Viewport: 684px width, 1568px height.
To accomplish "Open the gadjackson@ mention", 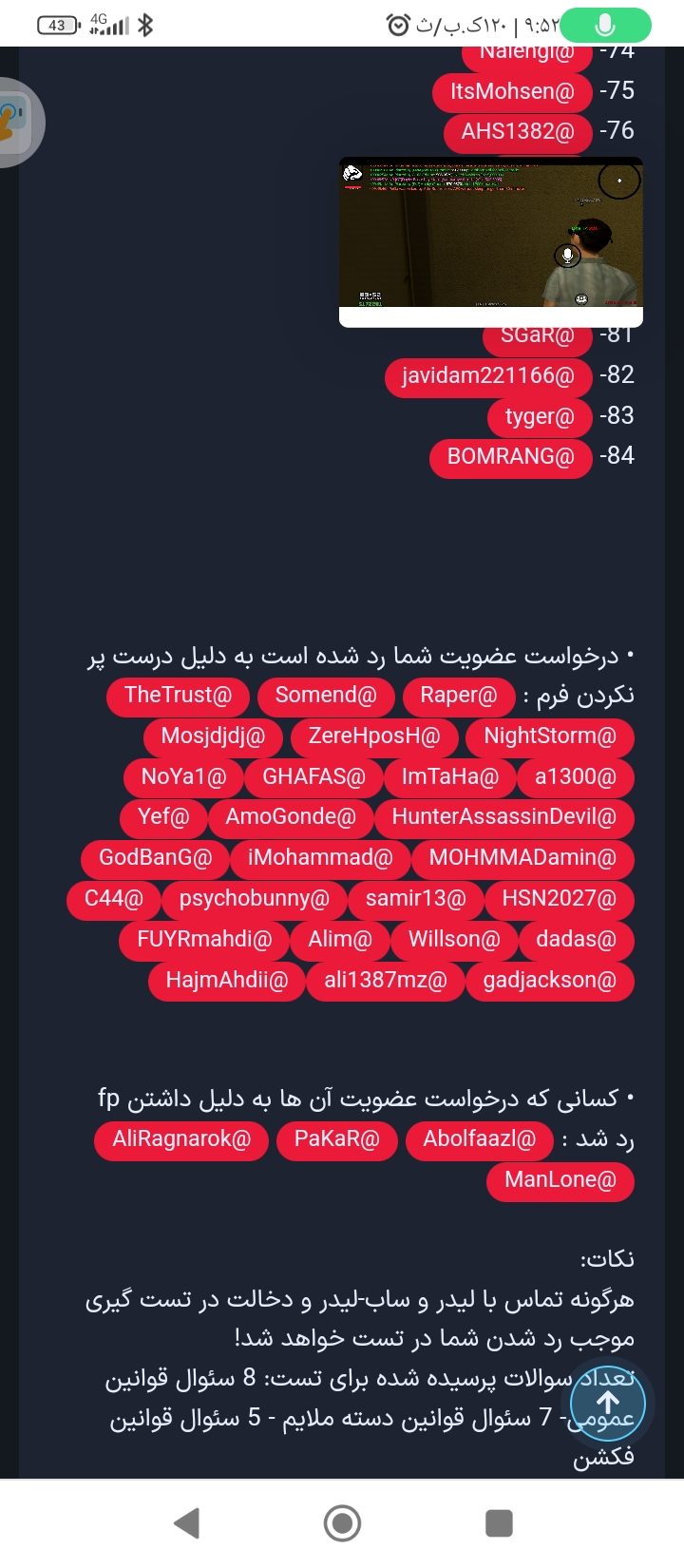I will (x=549, y=981).
